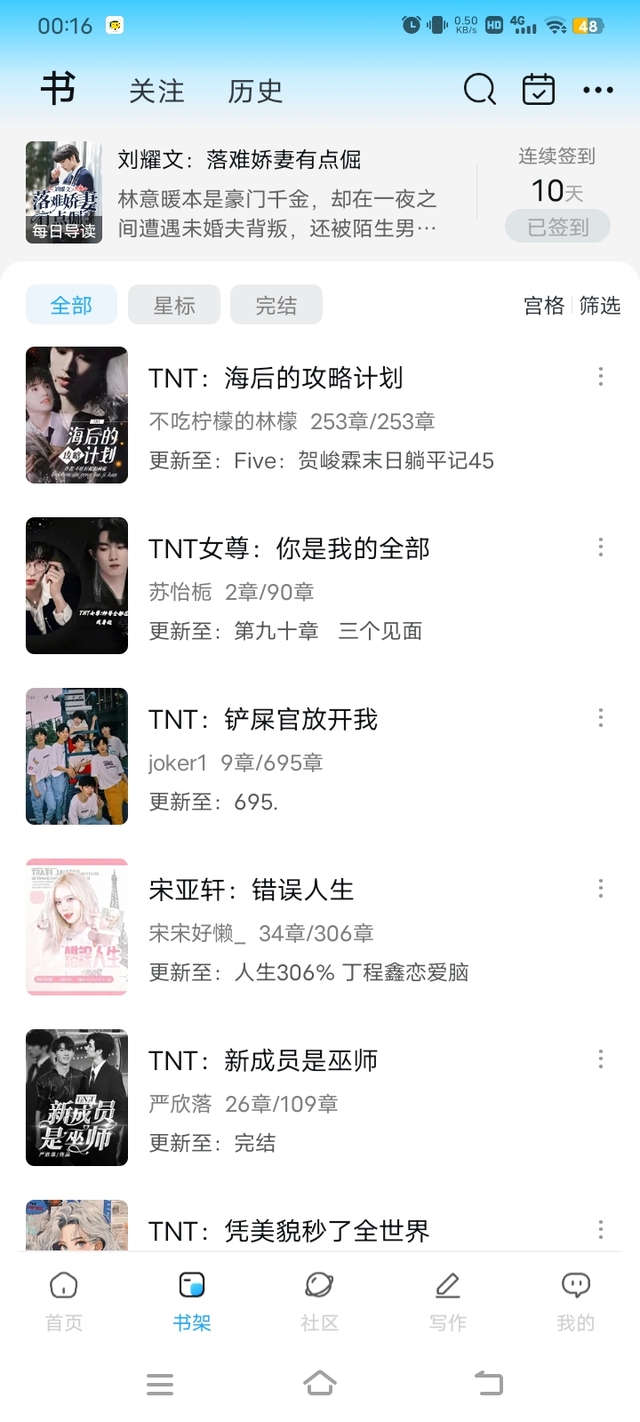Open the check-in calendar icon

[x=539, y=90]
